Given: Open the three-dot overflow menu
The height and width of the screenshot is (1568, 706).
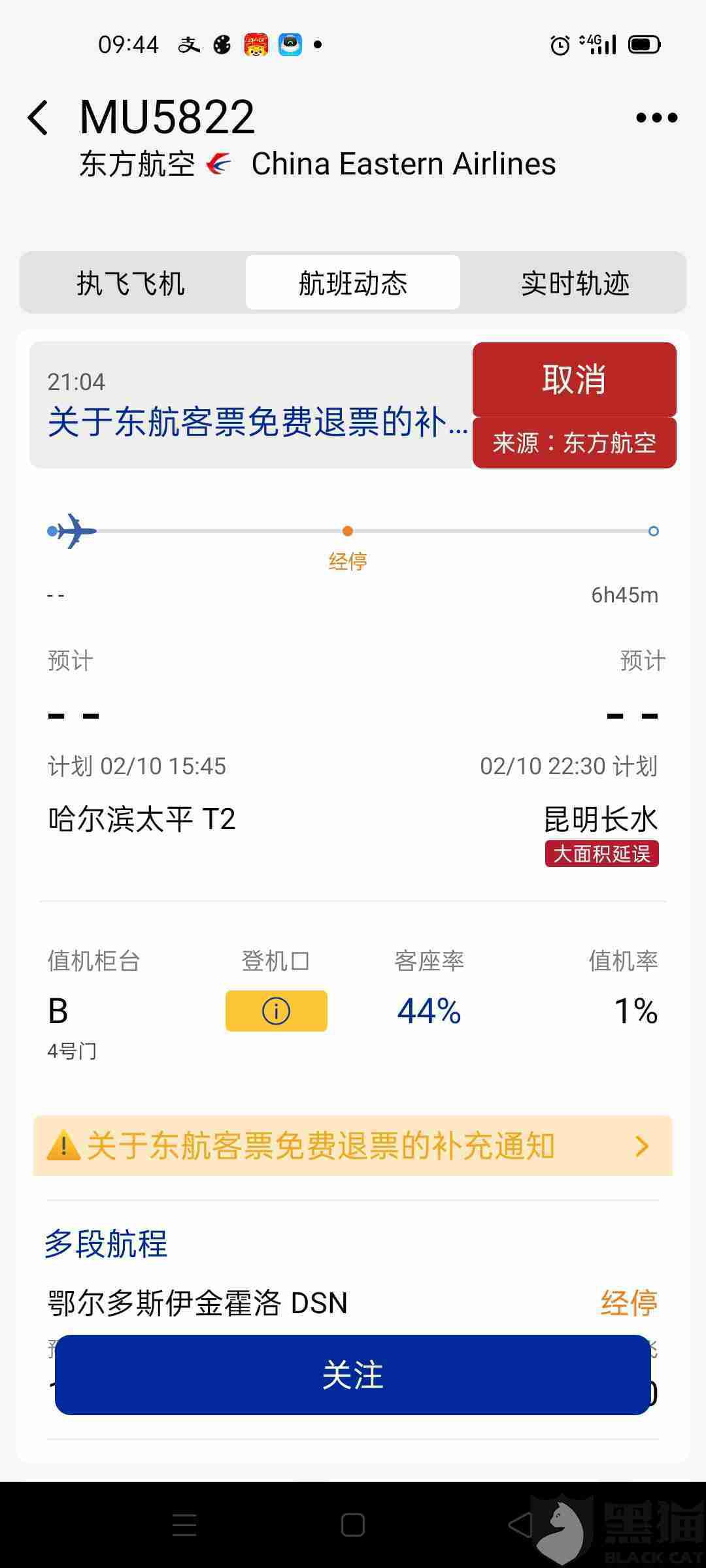Looking at the screenshot, I should click(656, 118).
